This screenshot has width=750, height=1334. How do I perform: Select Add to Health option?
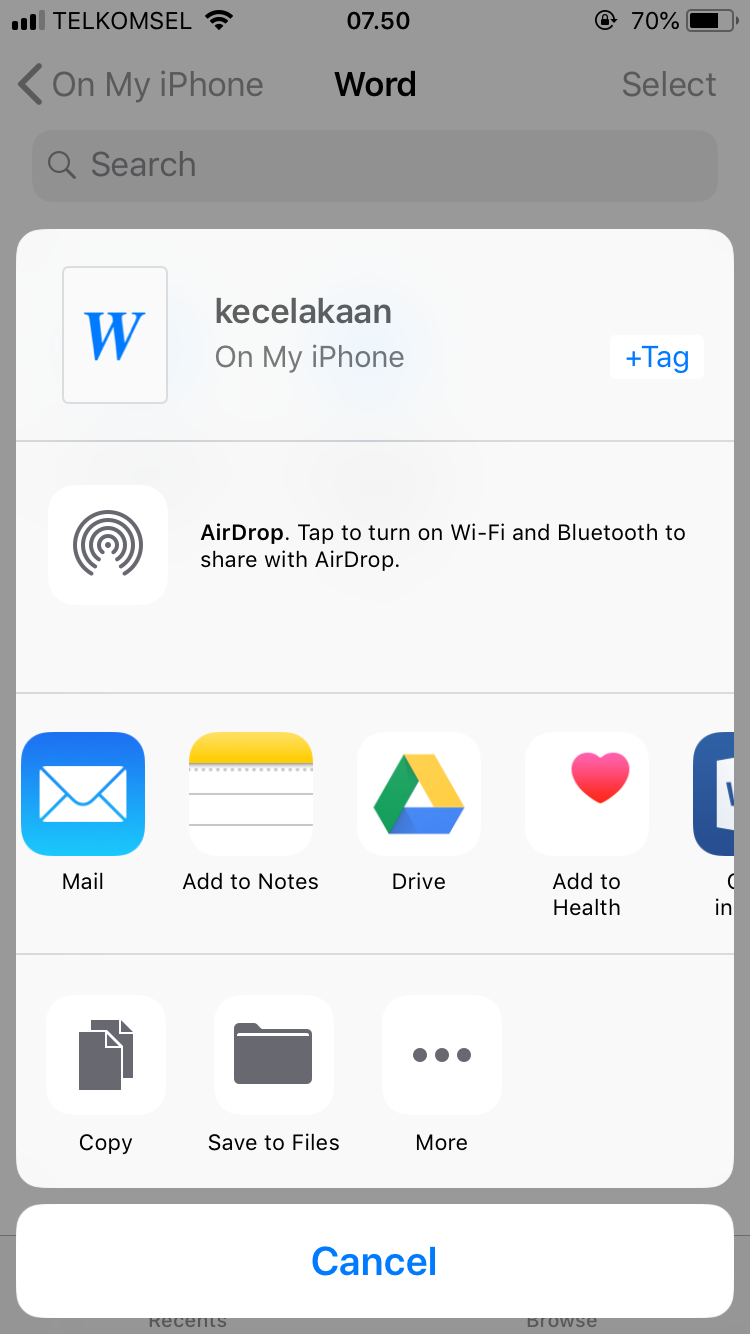pos(587,794)
